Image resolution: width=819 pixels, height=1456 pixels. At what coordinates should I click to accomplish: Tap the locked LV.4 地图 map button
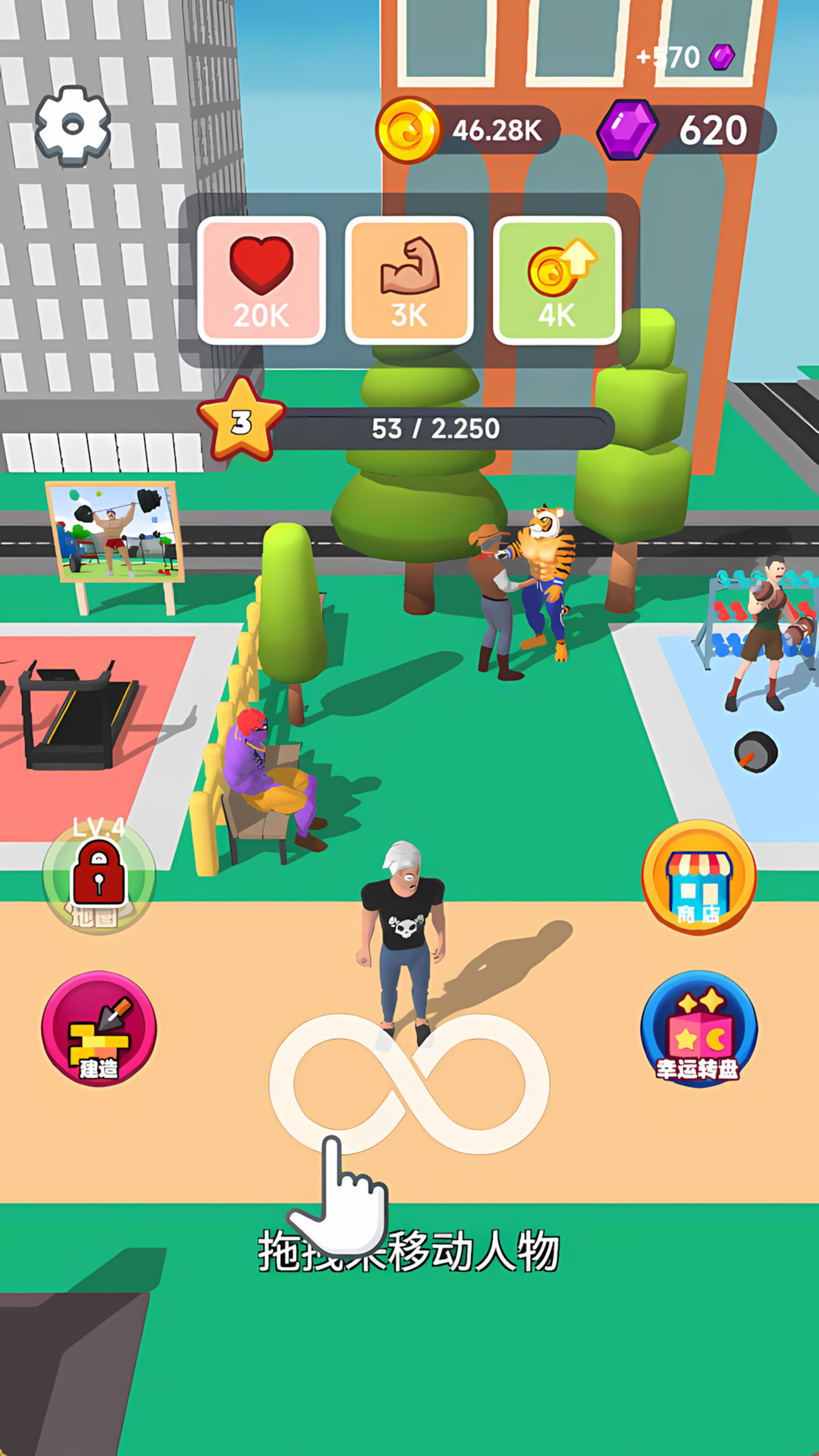99,877
